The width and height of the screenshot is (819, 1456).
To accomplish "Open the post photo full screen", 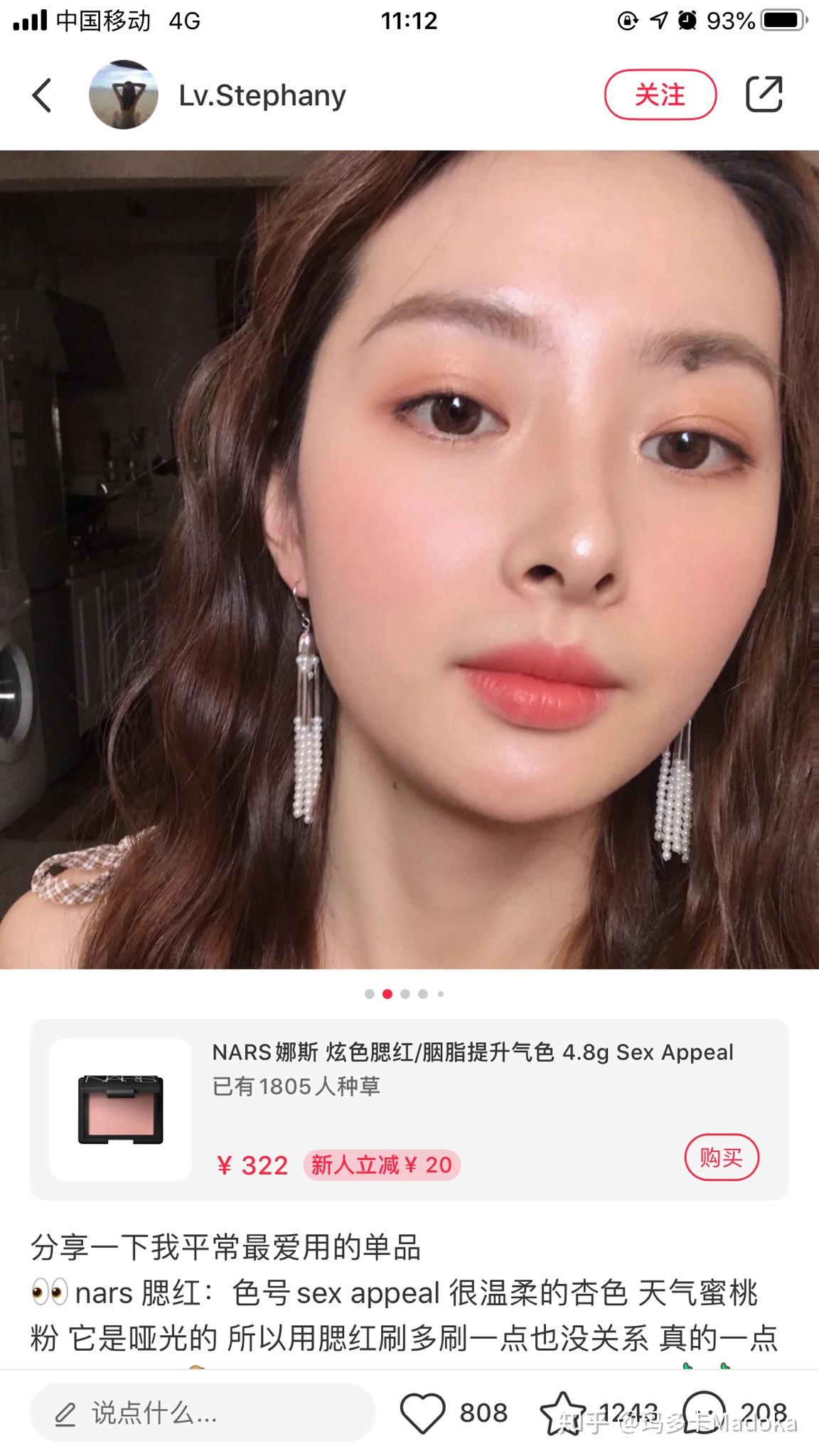I will click(x=409, y=559).
